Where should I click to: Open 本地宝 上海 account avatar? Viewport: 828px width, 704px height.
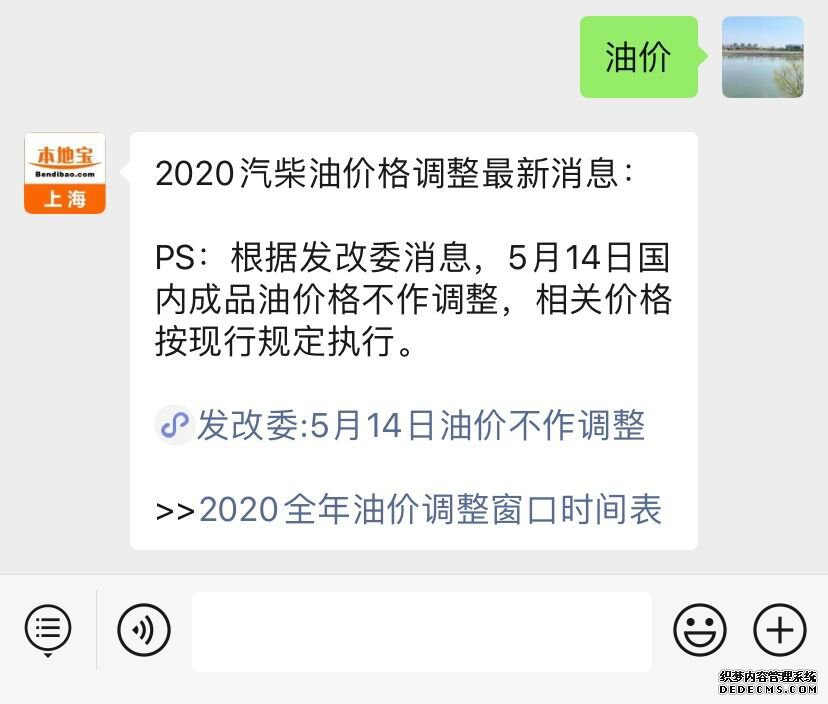click(x=65, y=173)
